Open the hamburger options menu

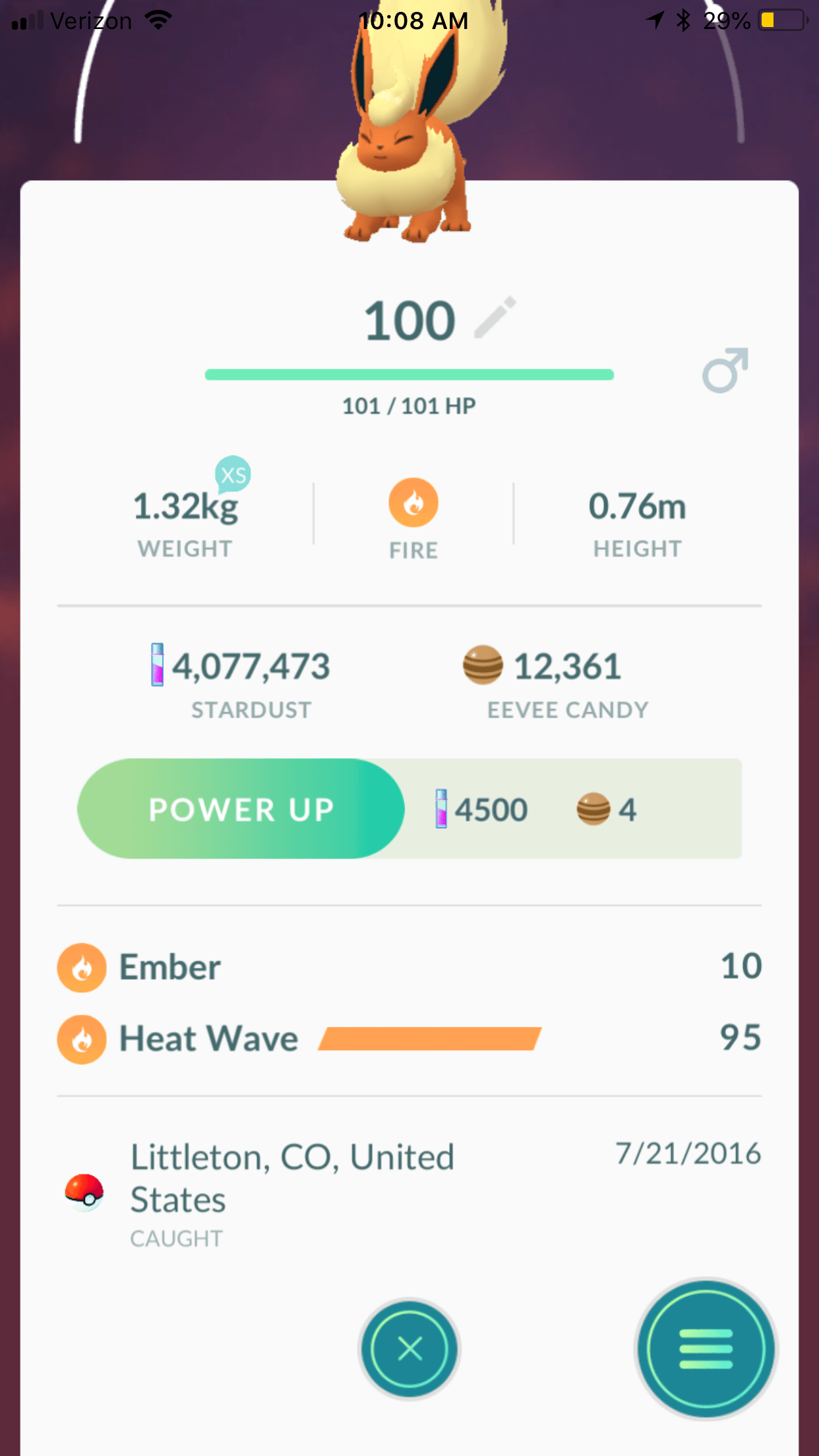tap(706, 1349)
